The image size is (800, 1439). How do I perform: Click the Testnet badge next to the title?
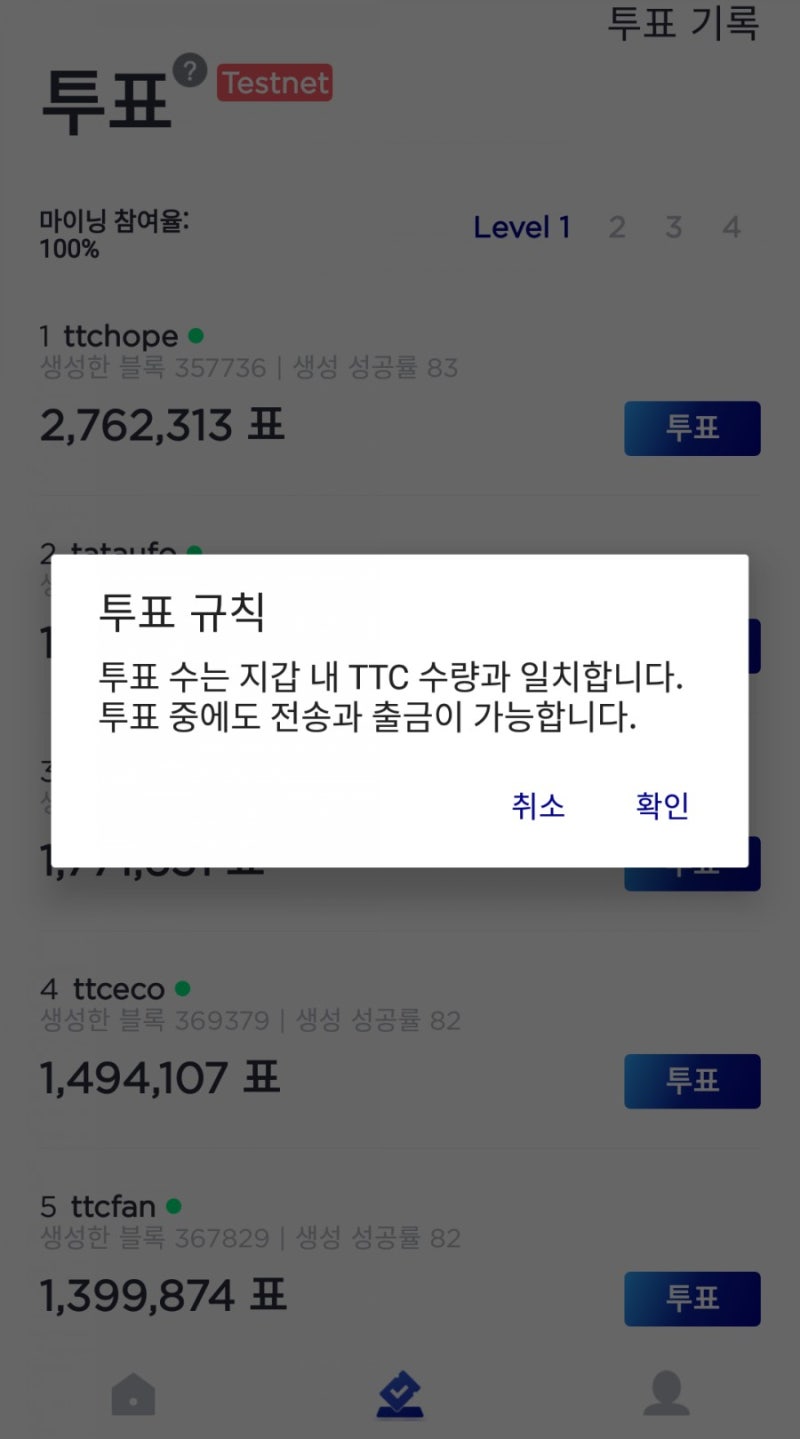273,84
